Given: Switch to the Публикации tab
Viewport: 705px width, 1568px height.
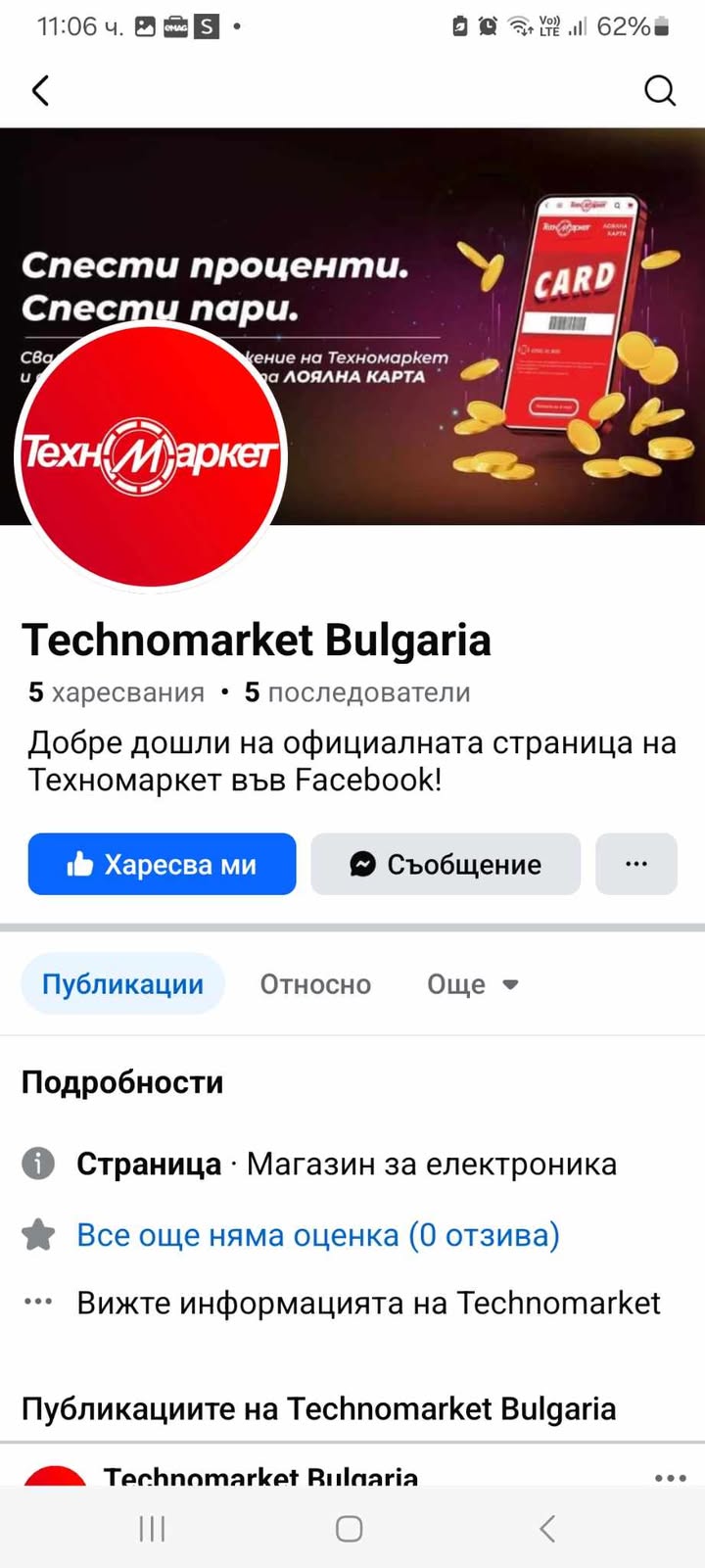Looking at the screenshot, I should (x=122, y=983).
